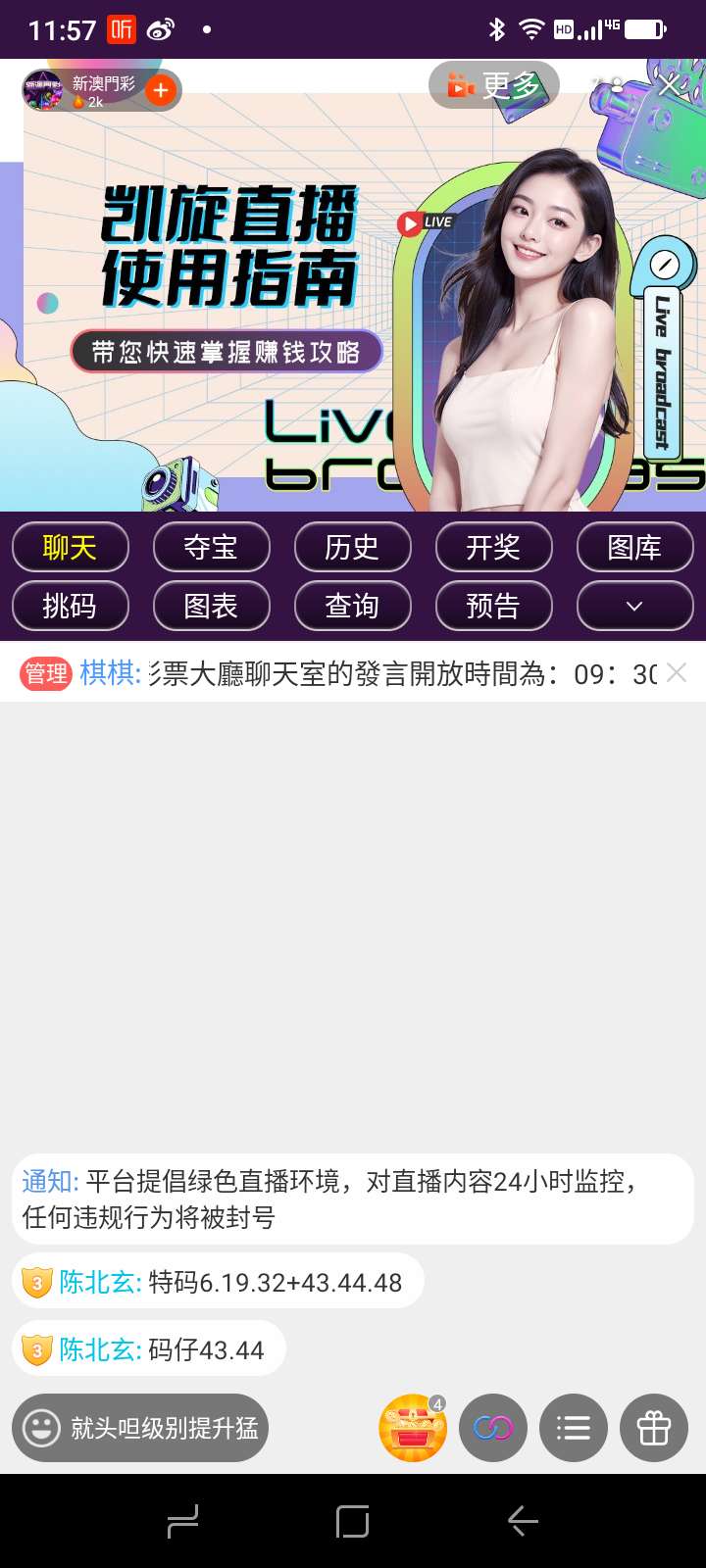Open the treasure chest reward icon
Image resolution: width=706 pixels, height=1568 pixels.
[x=413, y=1428]
